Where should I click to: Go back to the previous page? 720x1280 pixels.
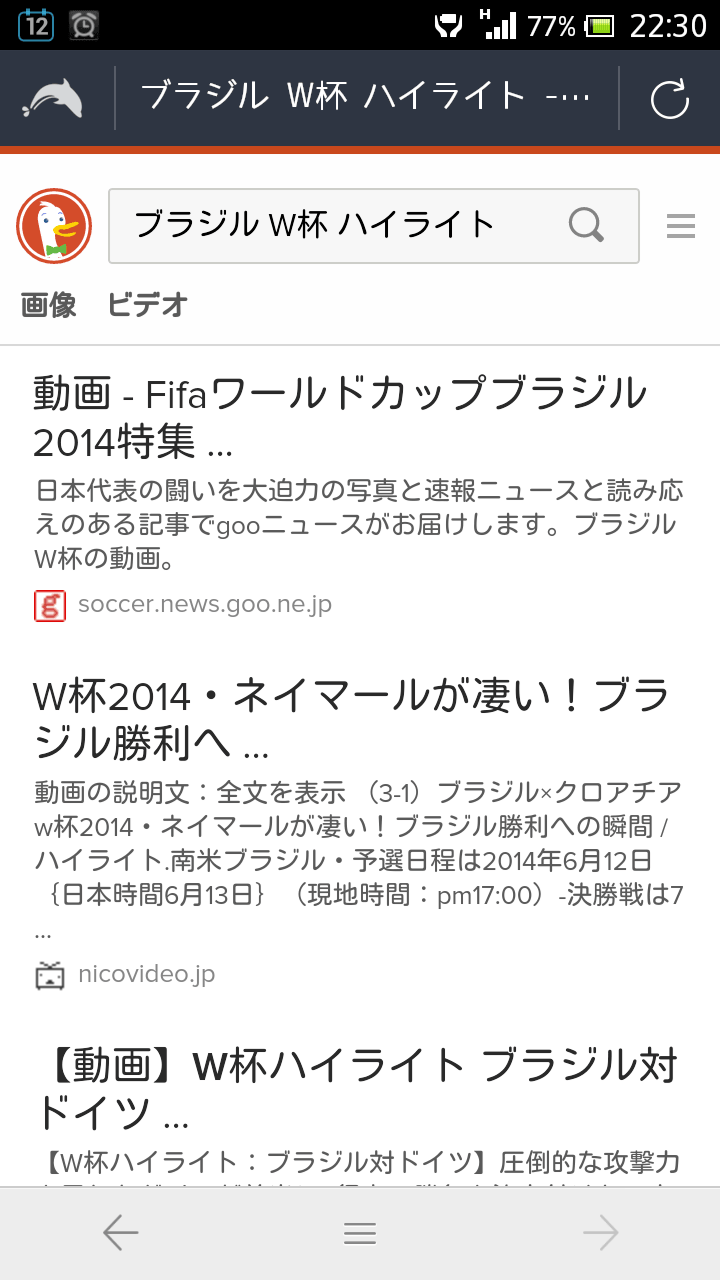pos(120,1234)
